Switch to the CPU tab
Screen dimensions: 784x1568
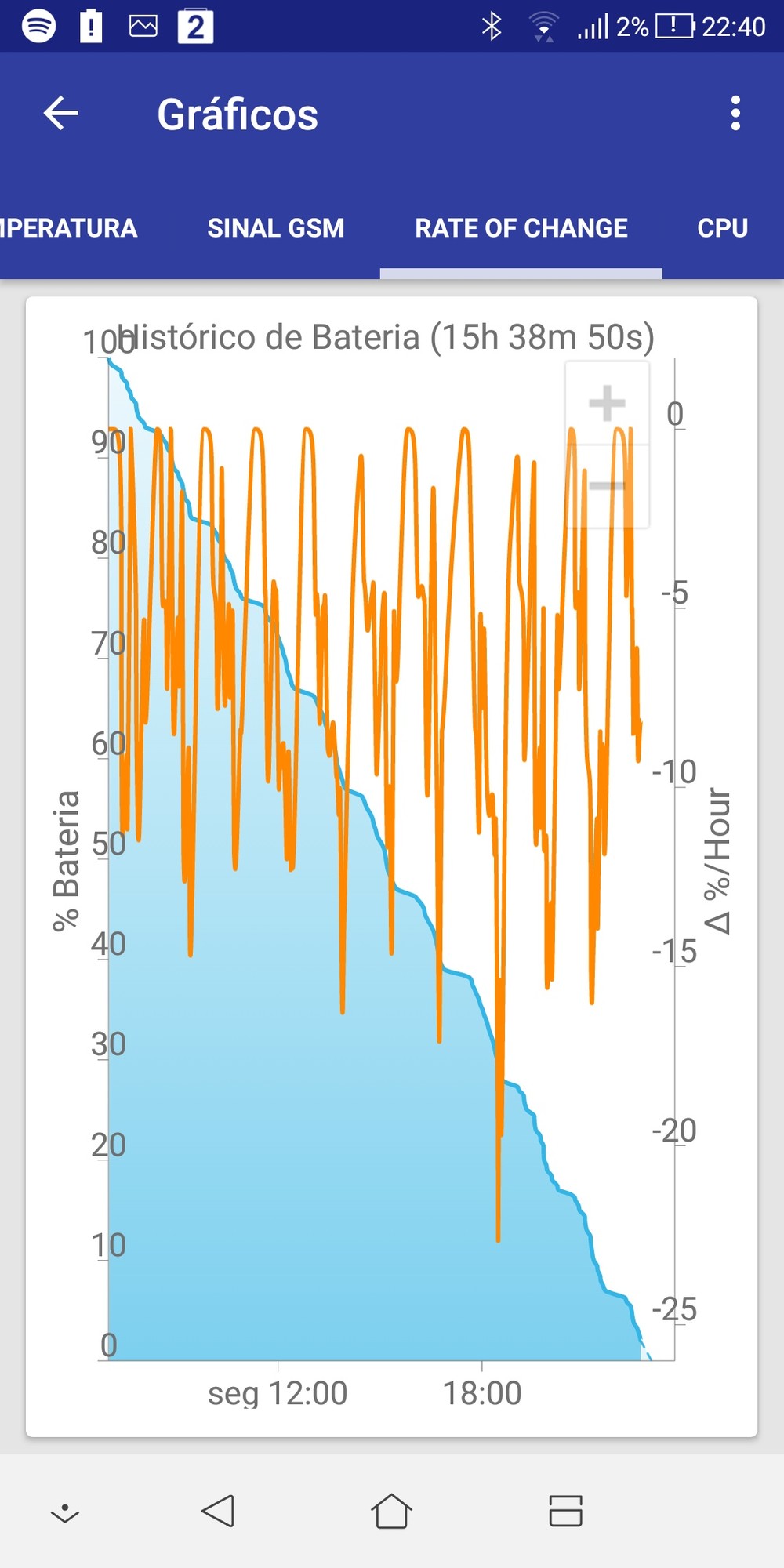coord(722,228)
